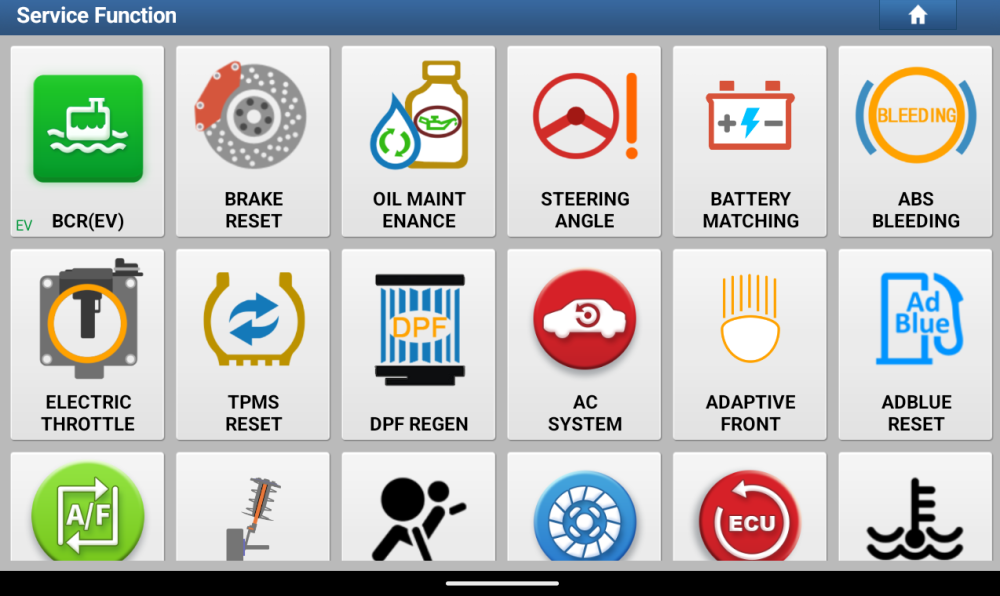The height and width of the screenshot is (596, 1000).
Task: Open the AC System function
Action: coord(585,344)
